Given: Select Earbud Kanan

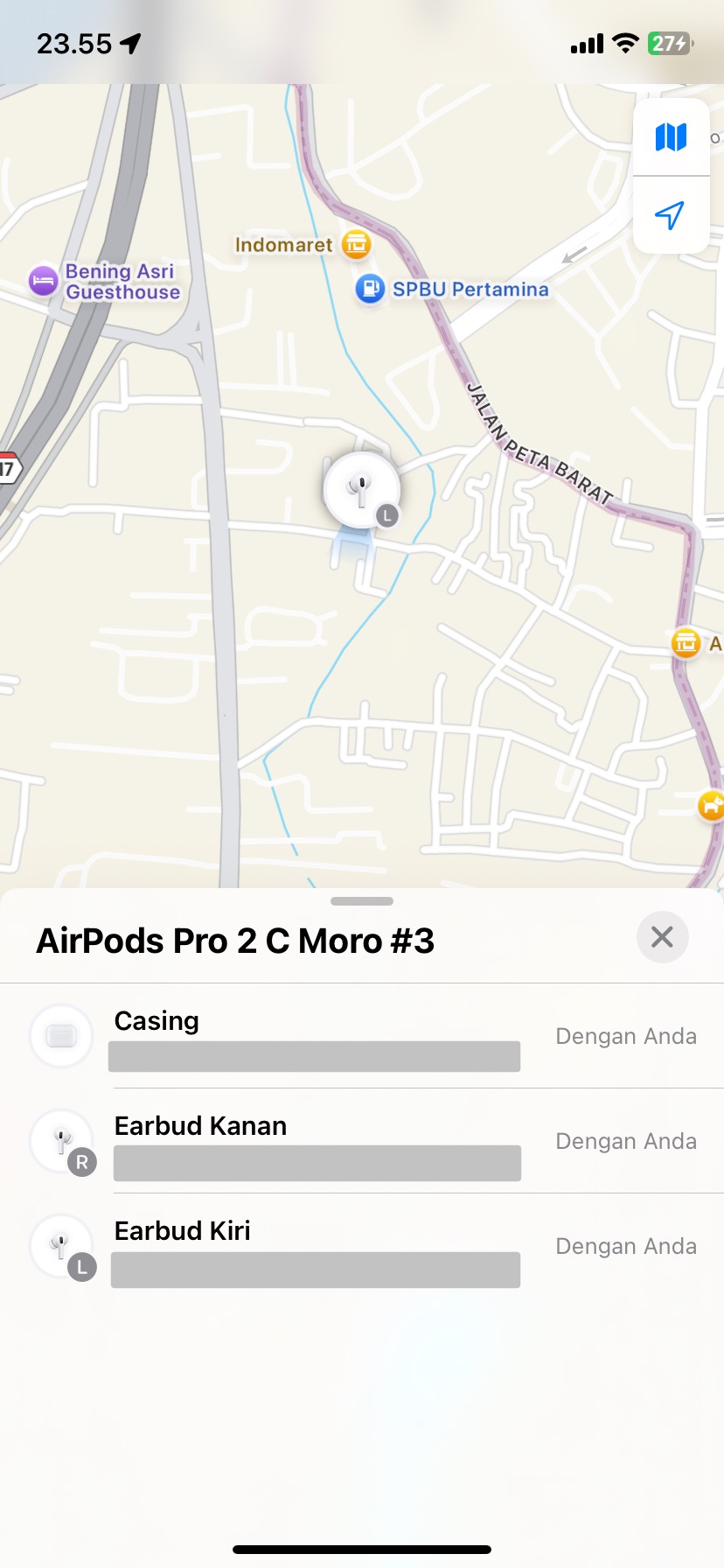Looking at the screenshot, I should pyautogui.click(x=362, y=1142).
